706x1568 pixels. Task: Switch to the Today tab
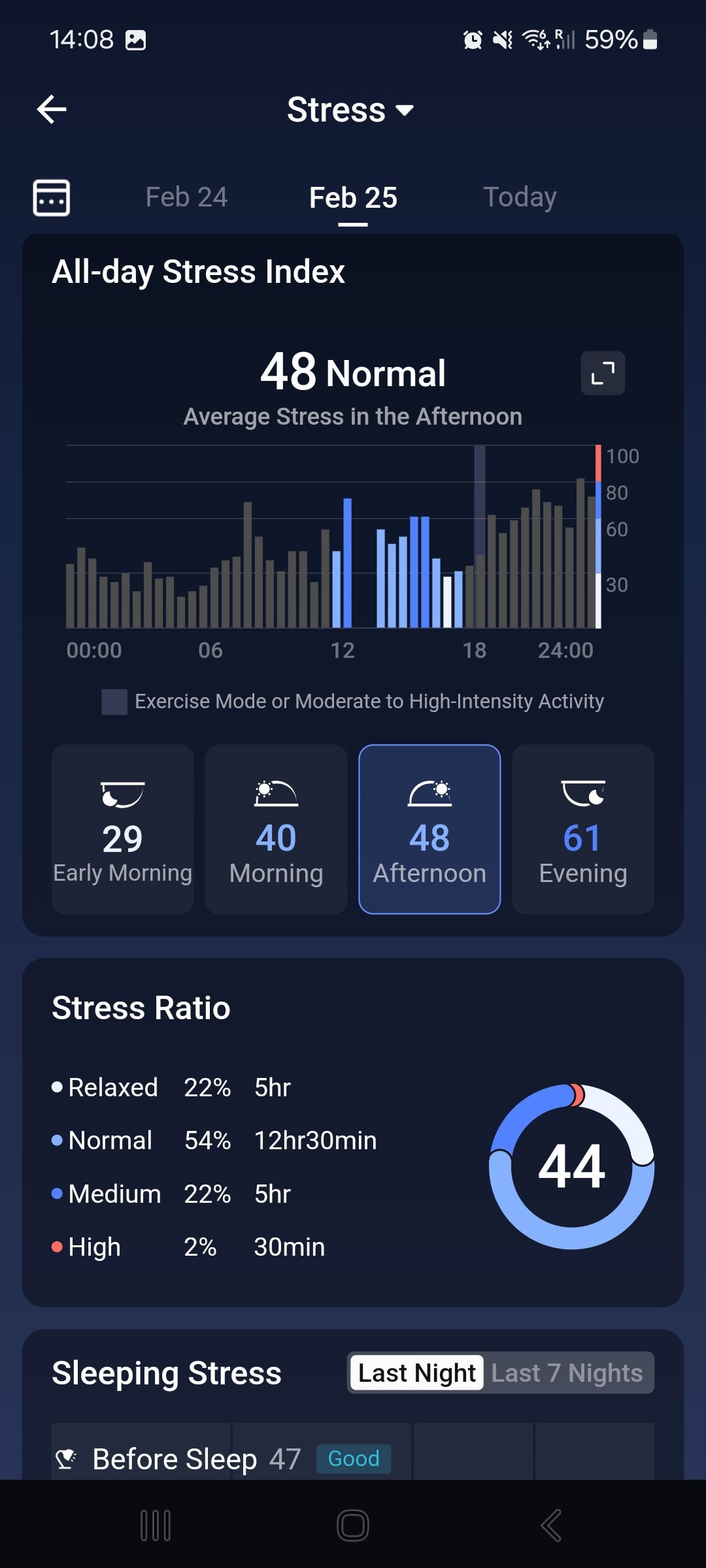(x=520, y=197)
